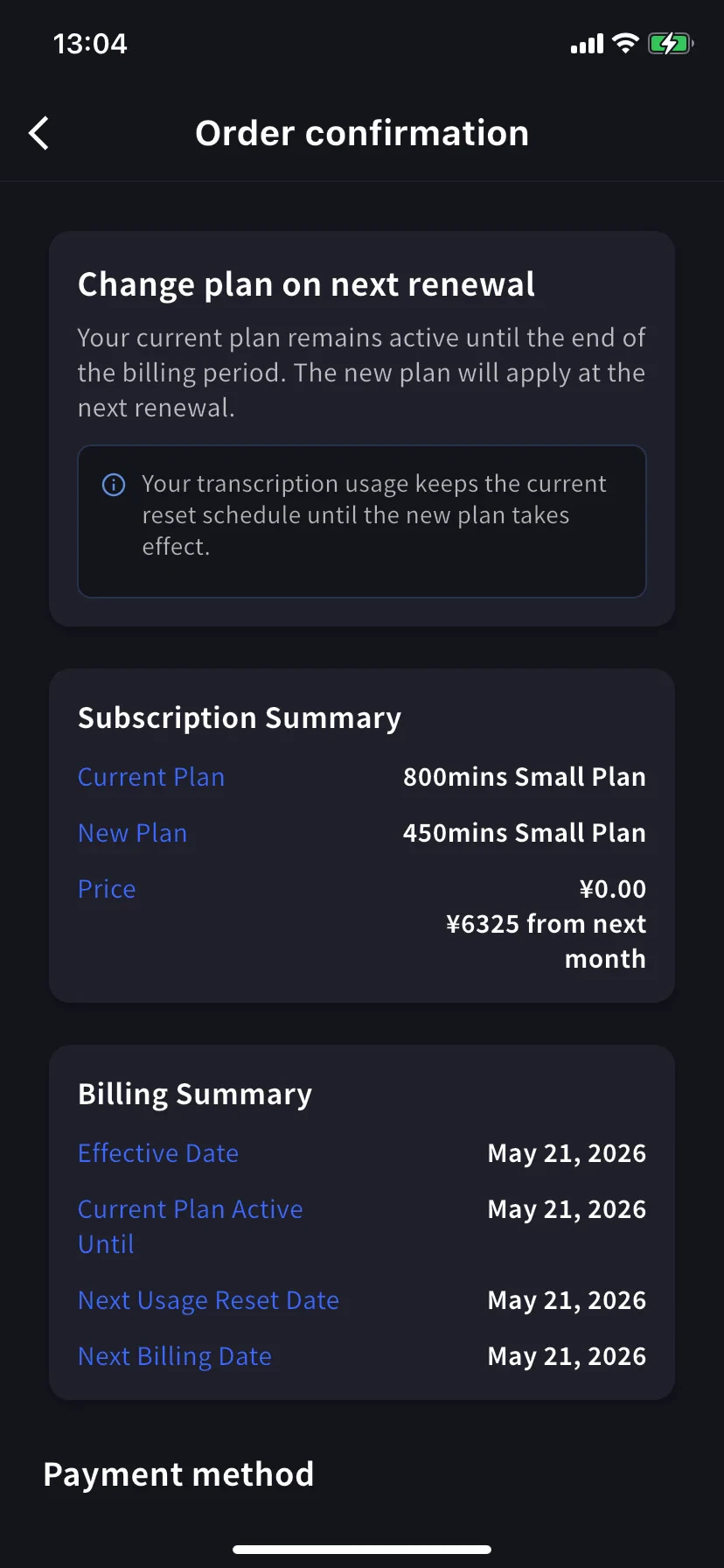Tap the Current Plan Active Until link
This screenshot has height=1568, width=724.
coord(190,1226)
